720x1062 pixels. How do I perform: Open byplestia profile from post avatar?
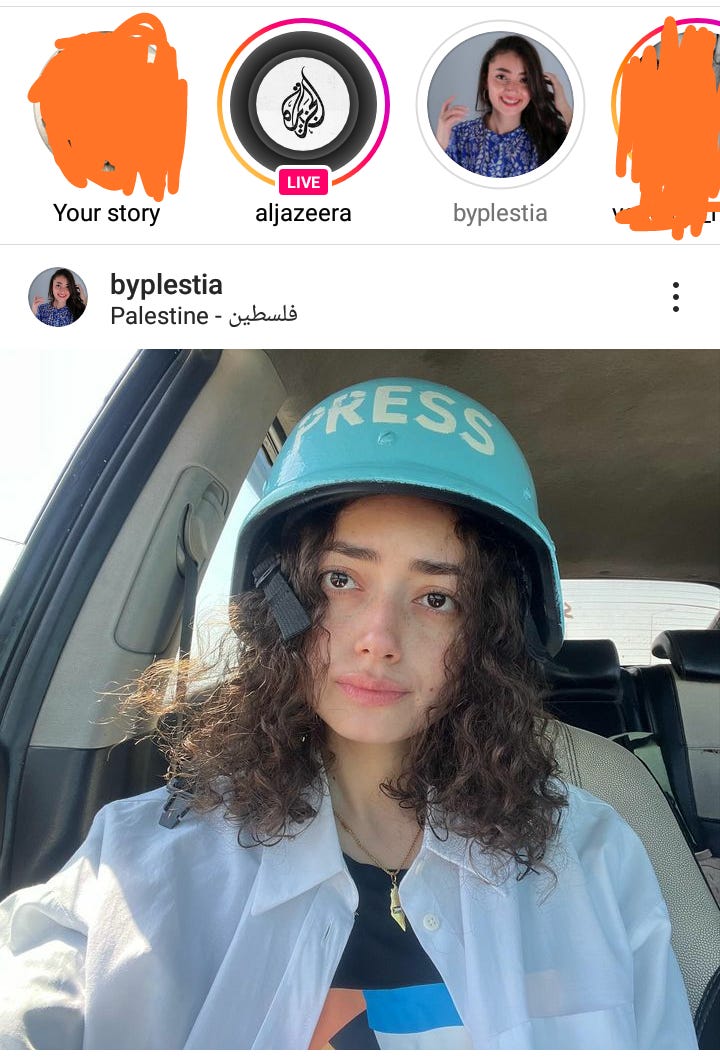pyautogui.click(x=58, y=297)
